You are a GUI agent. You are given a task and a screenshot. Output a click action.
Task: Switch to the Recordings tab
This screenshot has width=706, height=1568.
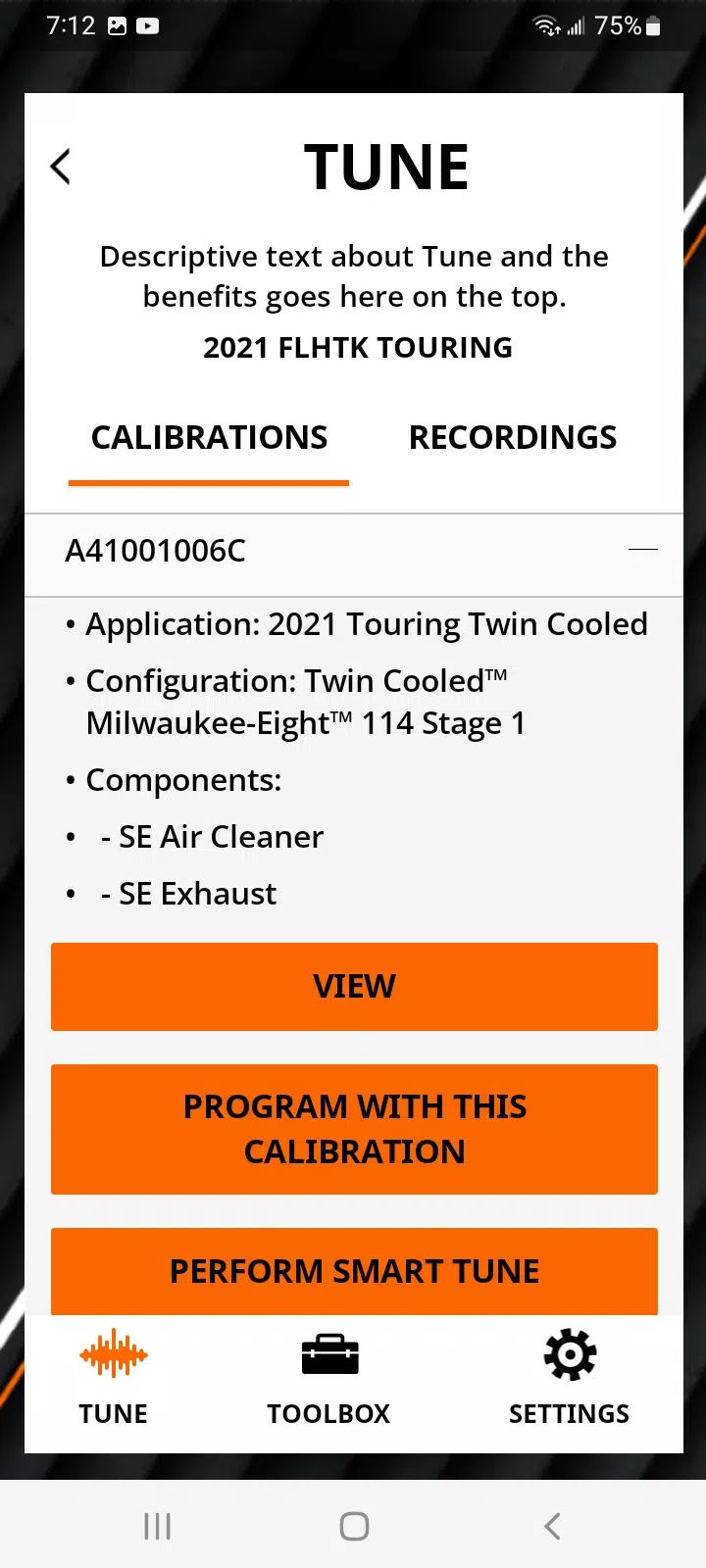click(512, 438)
